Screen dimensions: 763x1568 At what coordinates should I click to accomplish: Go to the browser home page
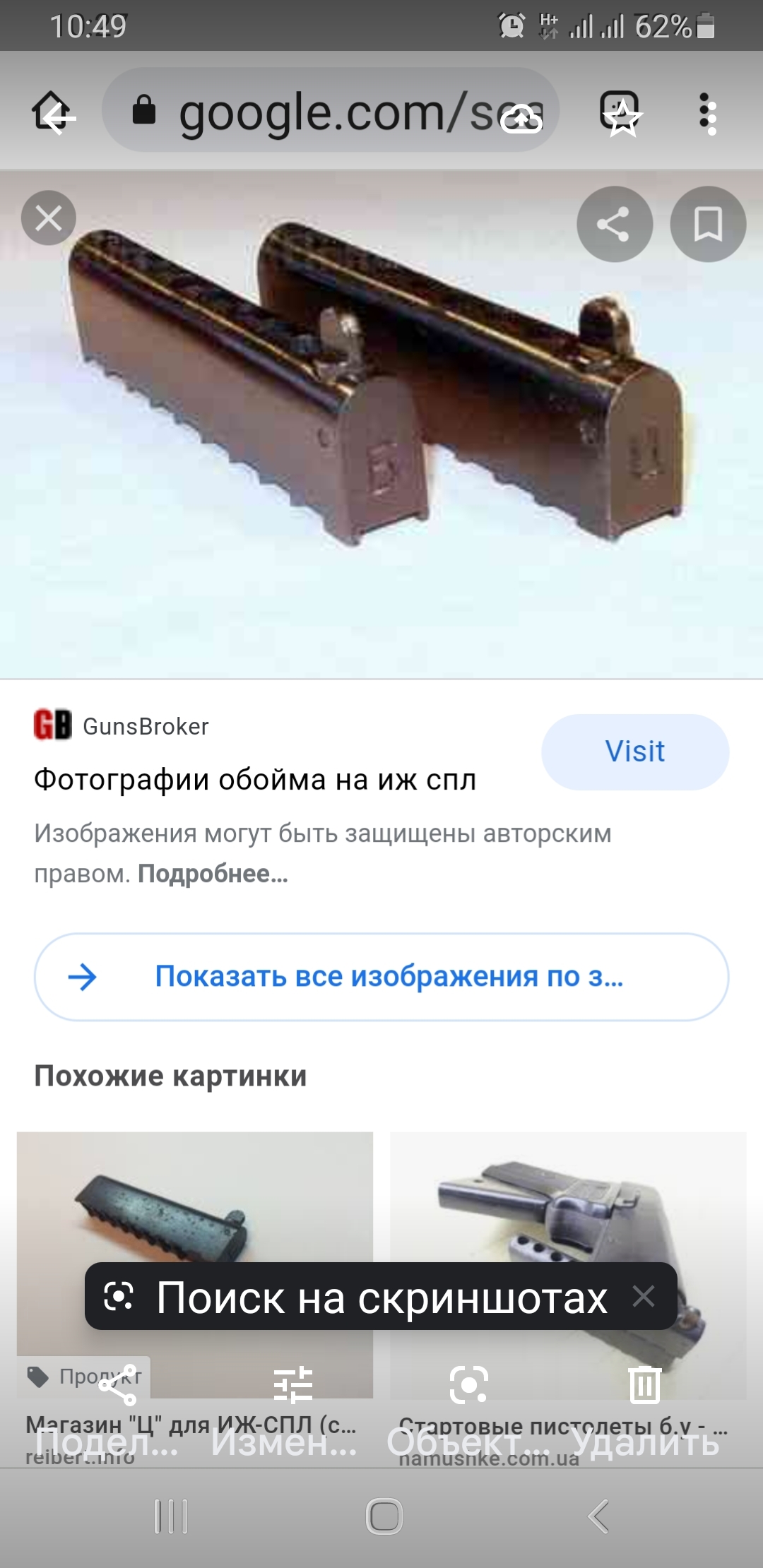(x=53, y=112)
